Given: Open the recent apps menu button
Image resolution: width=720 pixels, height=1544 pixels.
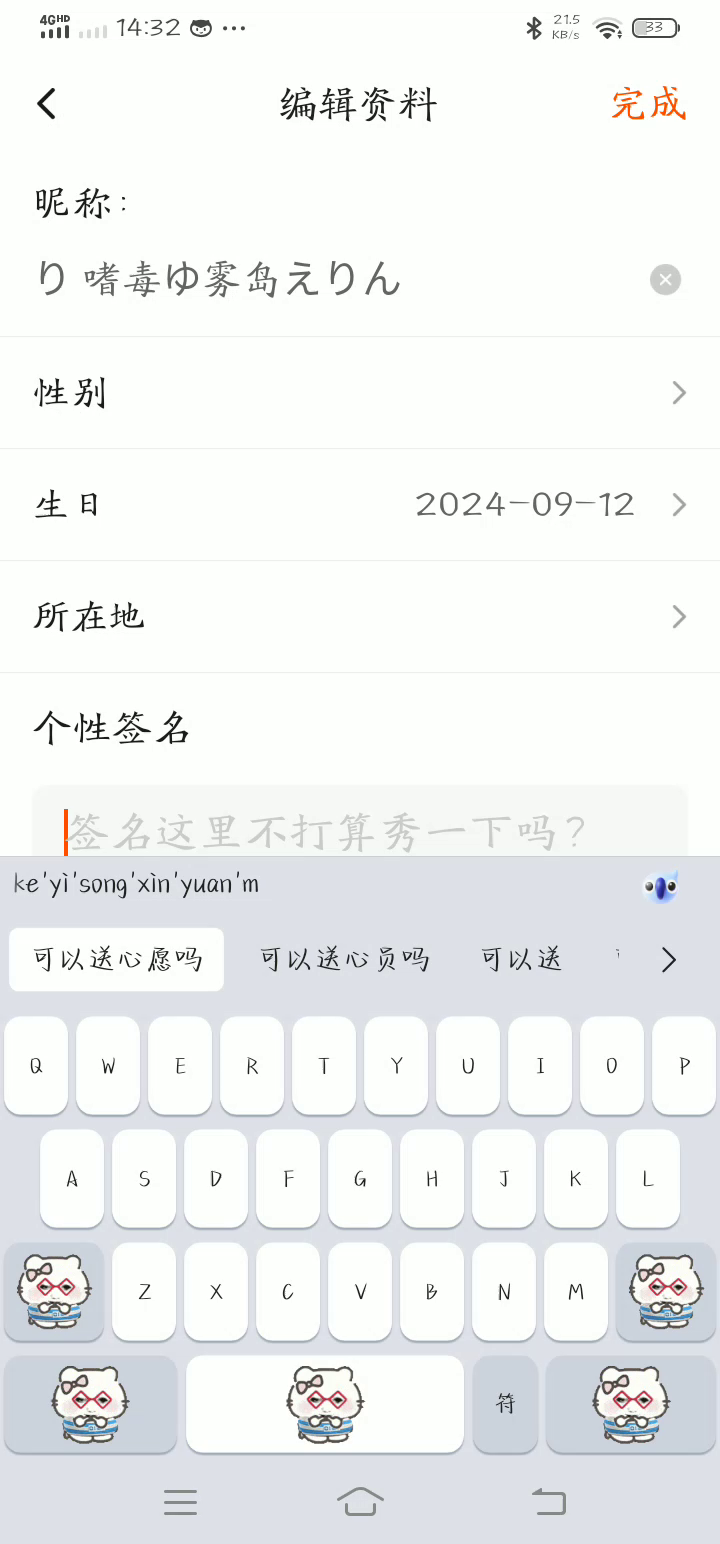Looking at the screenshot, I should (180, 1501).
